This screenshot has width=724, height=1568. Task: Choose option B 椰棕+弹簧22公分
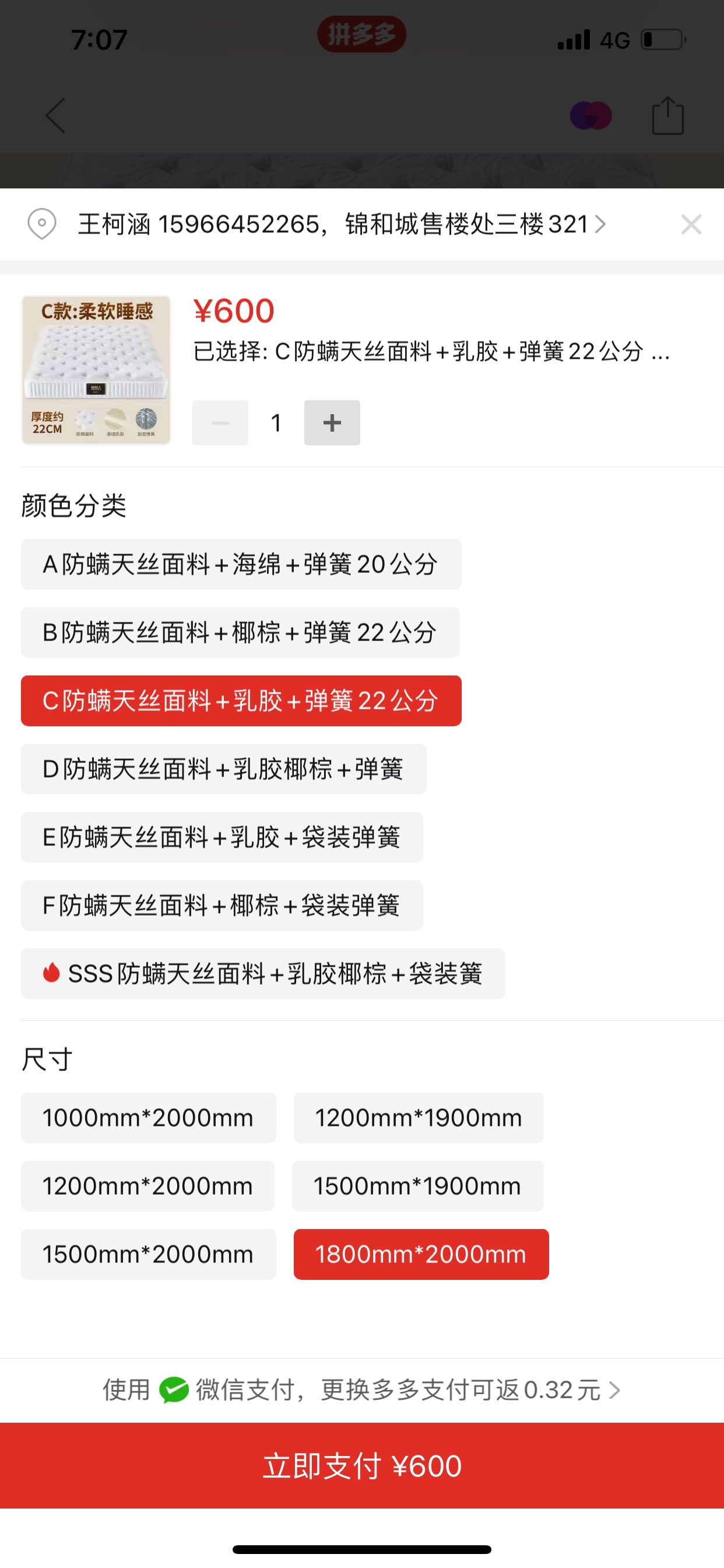(x=240, y=632)
